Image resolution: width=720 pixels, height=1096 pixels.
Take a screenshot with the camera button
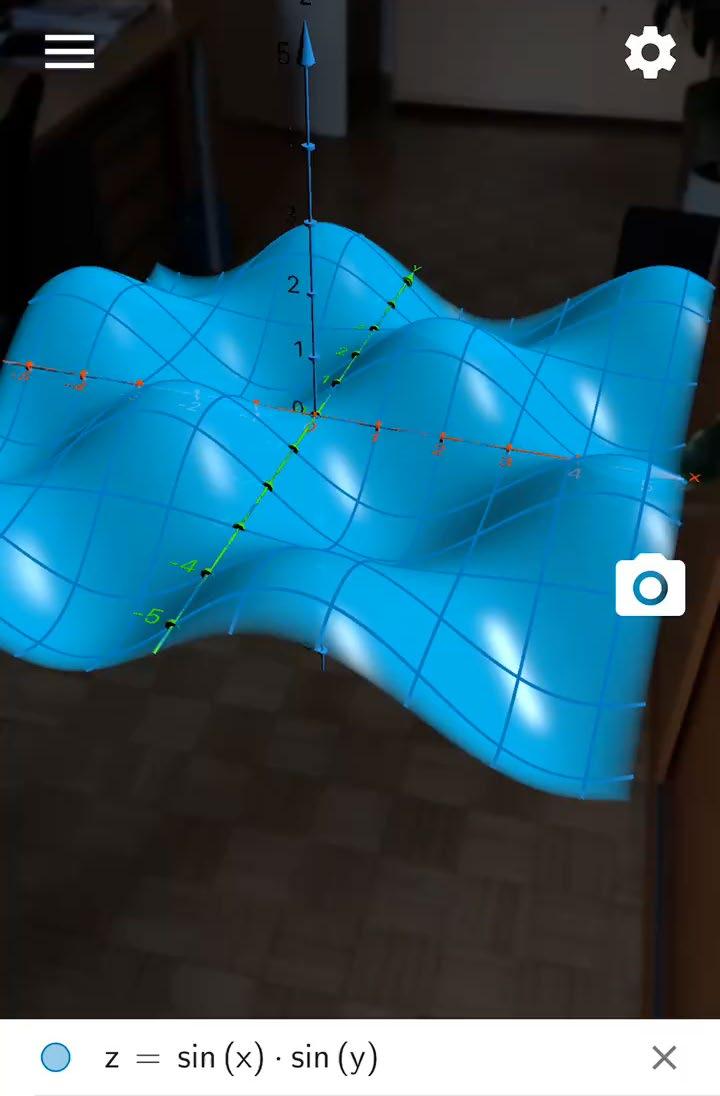coord(650,587)
